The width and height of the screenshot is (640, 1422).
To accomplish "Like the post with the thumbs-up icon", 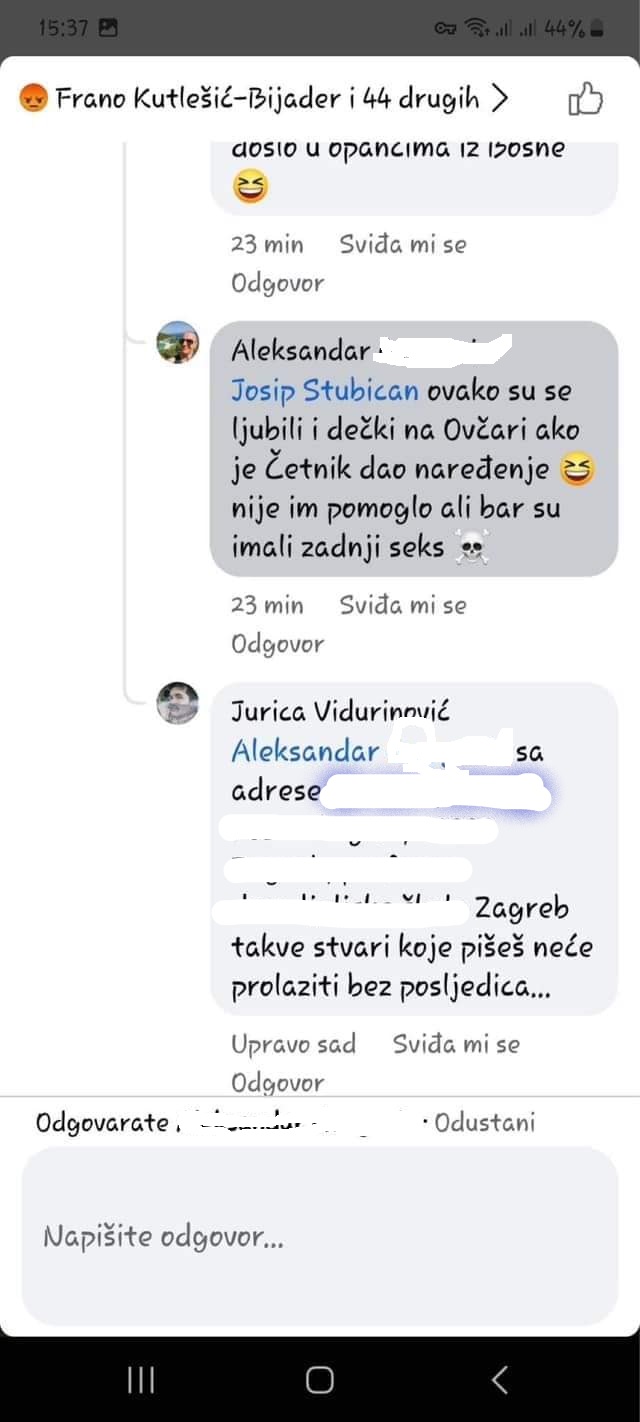I will [x=586, y=99].
